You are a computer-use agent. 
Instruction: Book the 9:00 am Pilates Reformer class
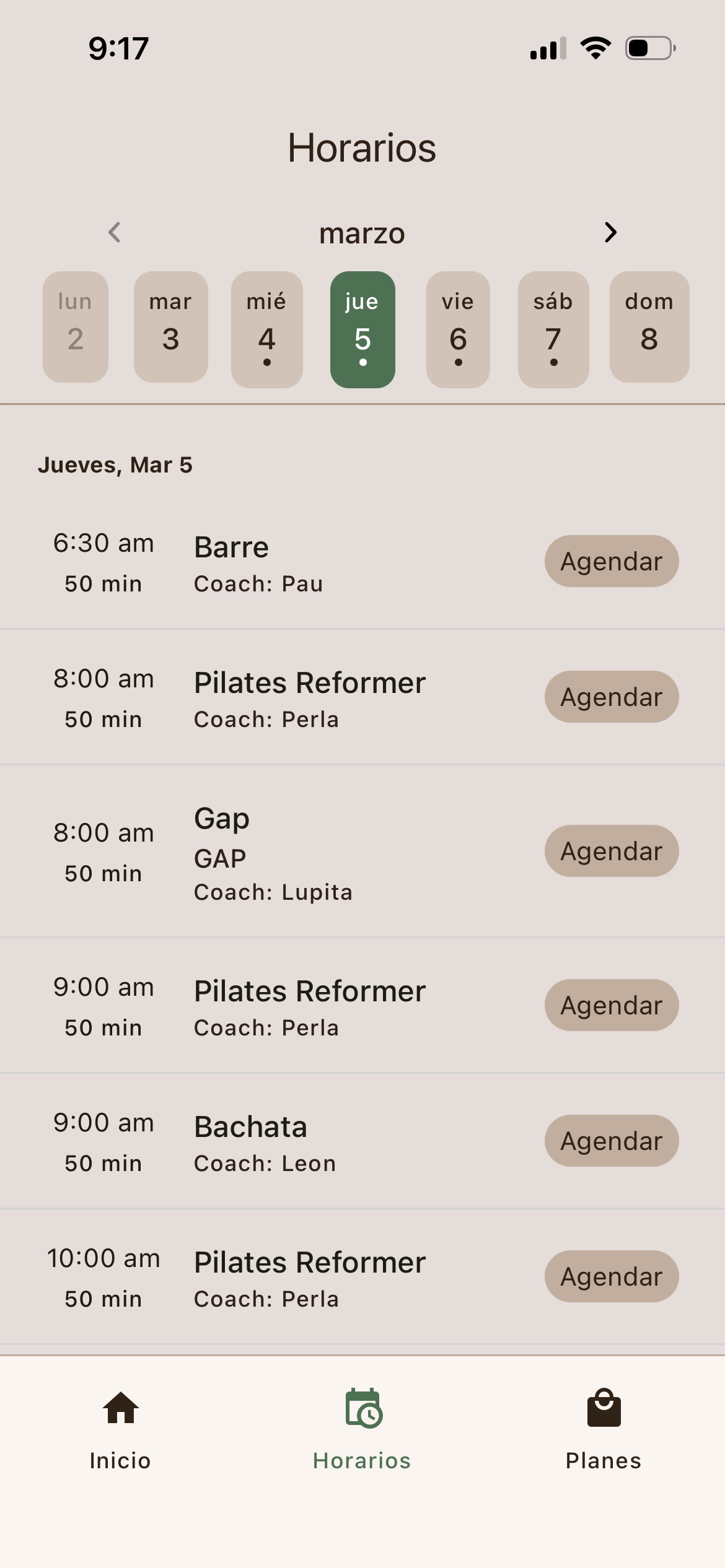[612, 1005]
